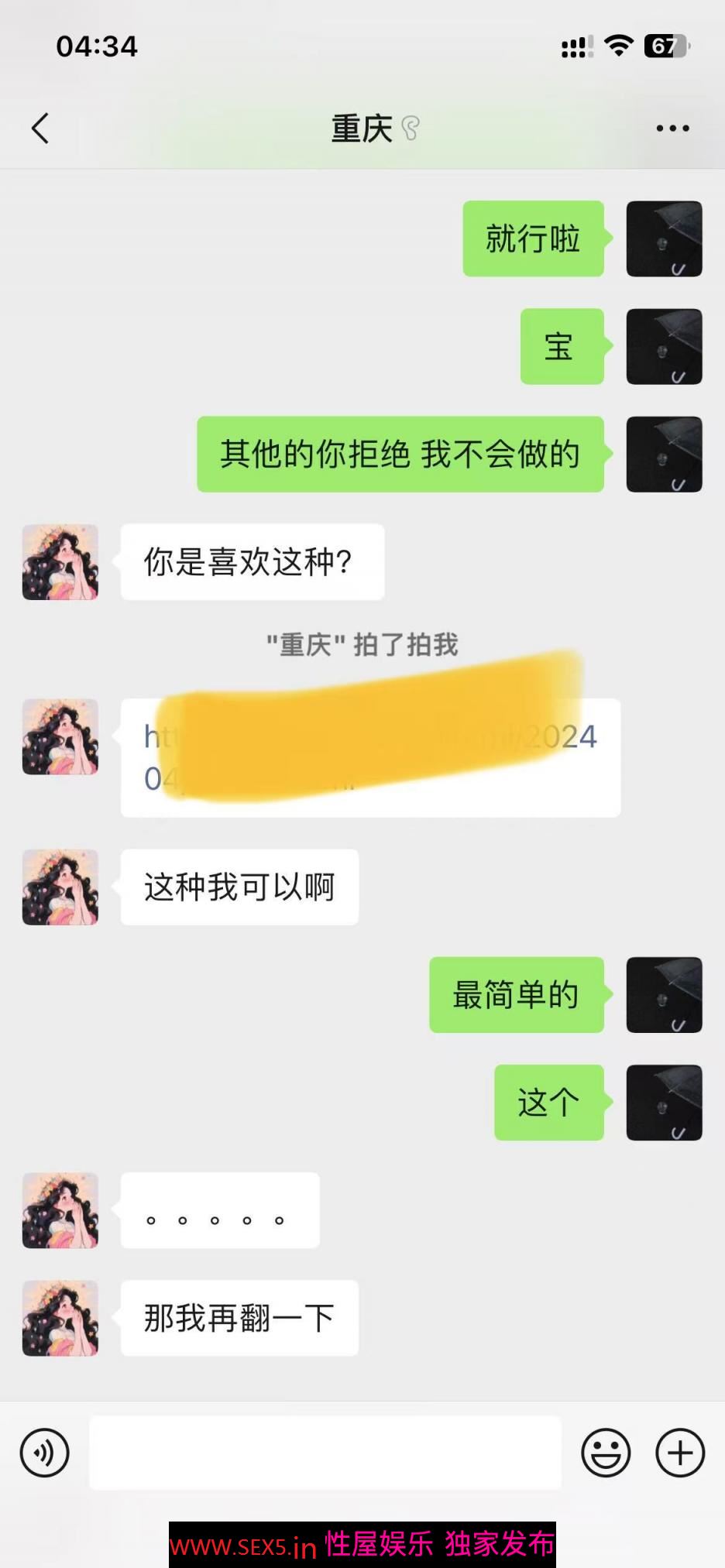Tap the contact's avatar beside 你是喜欢这种?
This screenshot has width=725, height=1568.
(60, 562)
